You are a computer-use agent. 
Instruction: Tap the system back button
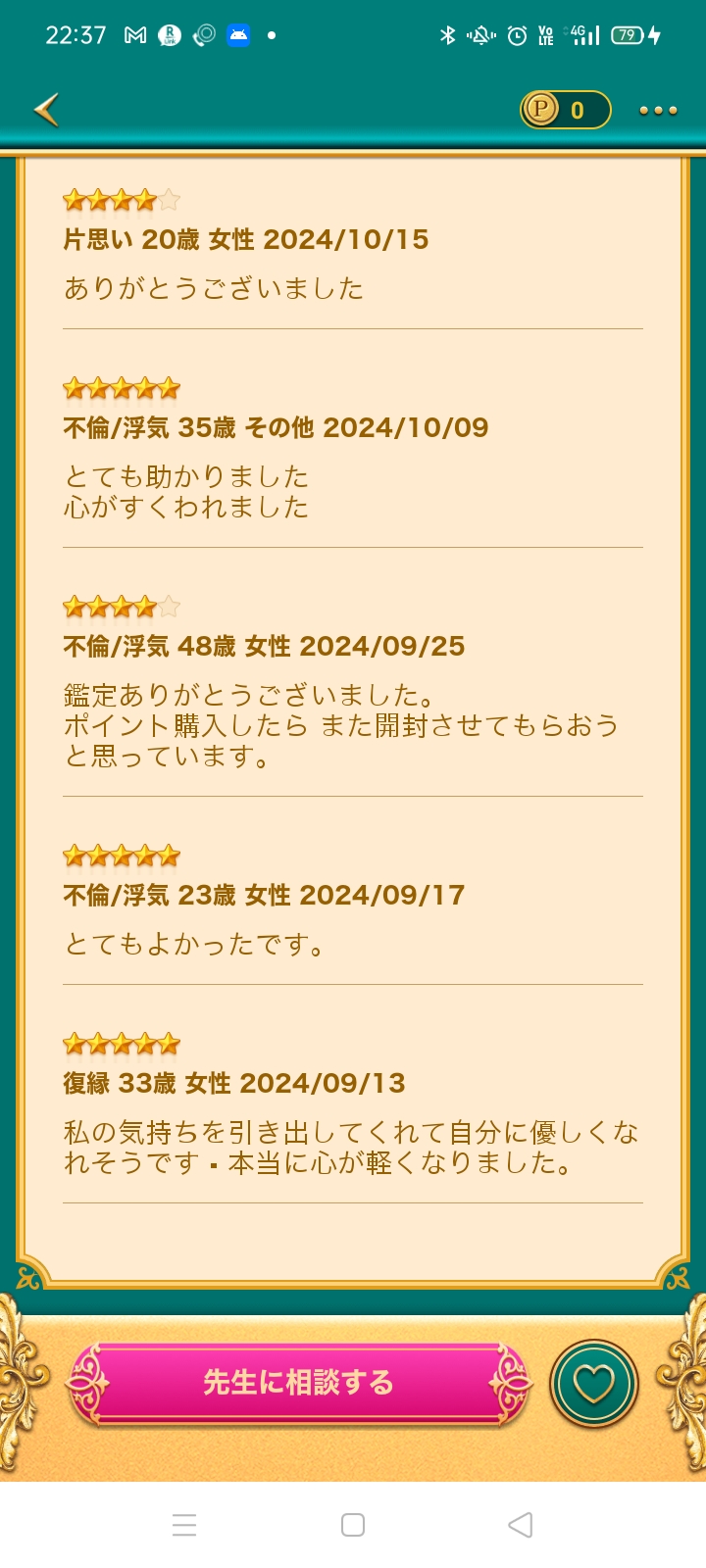(521, 1525)
